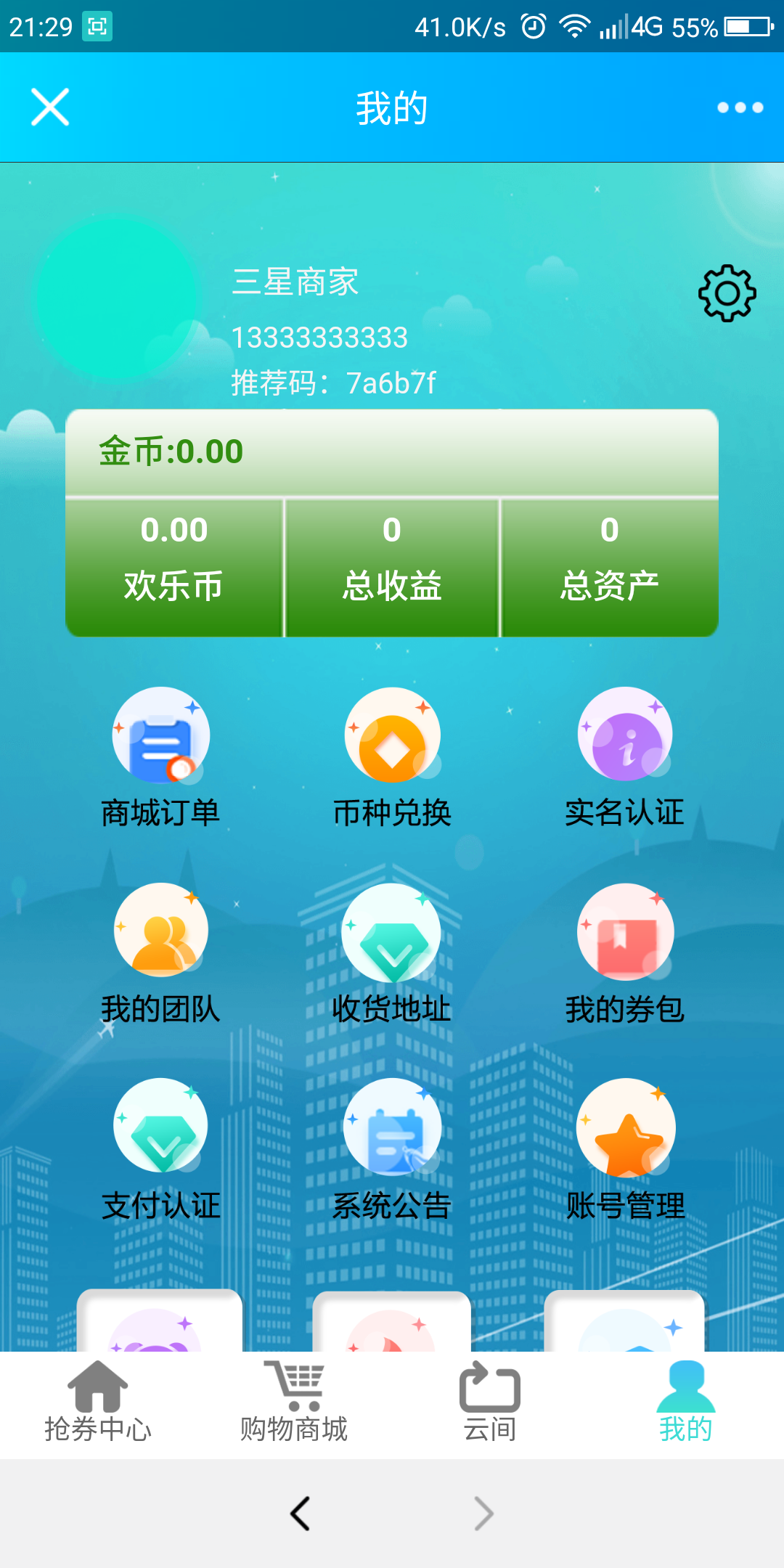
Task: Open 实名认证 real-name verification
Action: pos(625,735)
